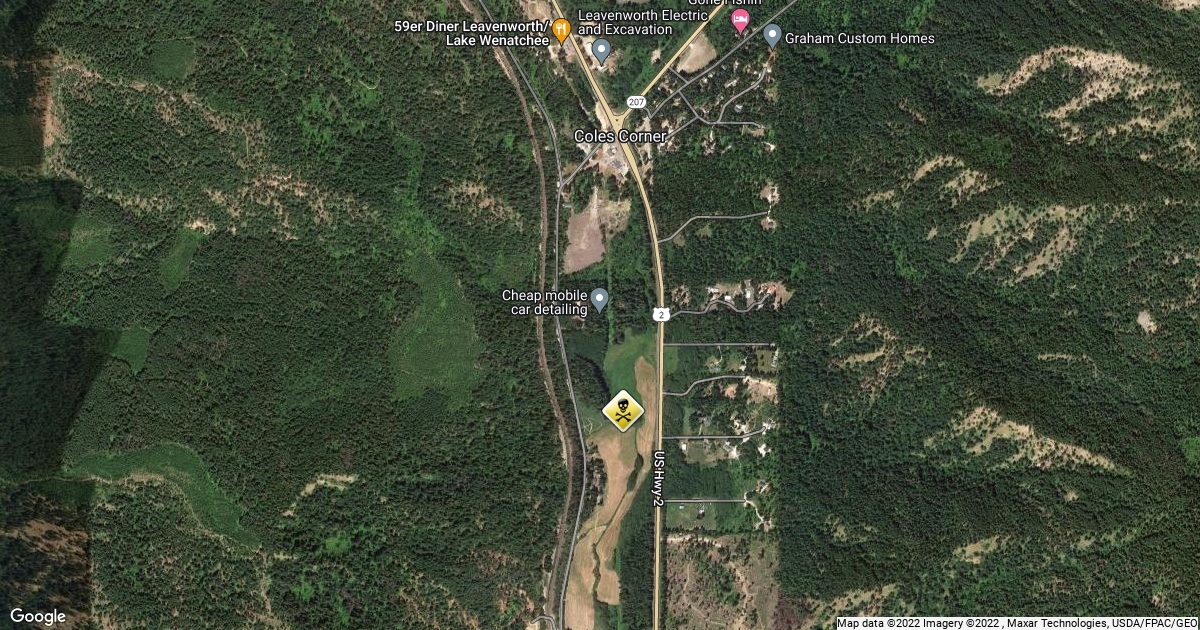Open the Graham Custom Homes place marker
1200x630 pixels.
coord(772,36)
